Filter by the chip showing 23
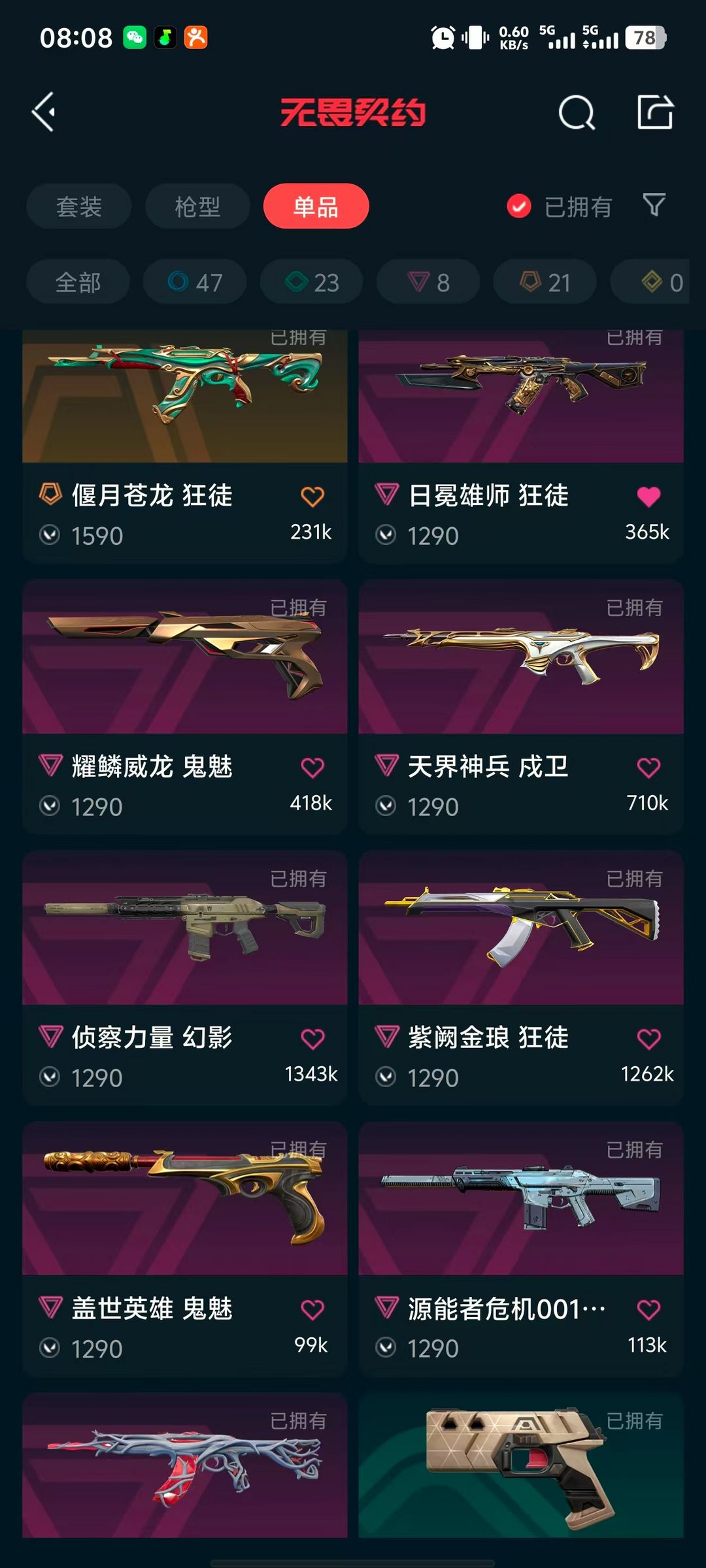 click(312, 282)
